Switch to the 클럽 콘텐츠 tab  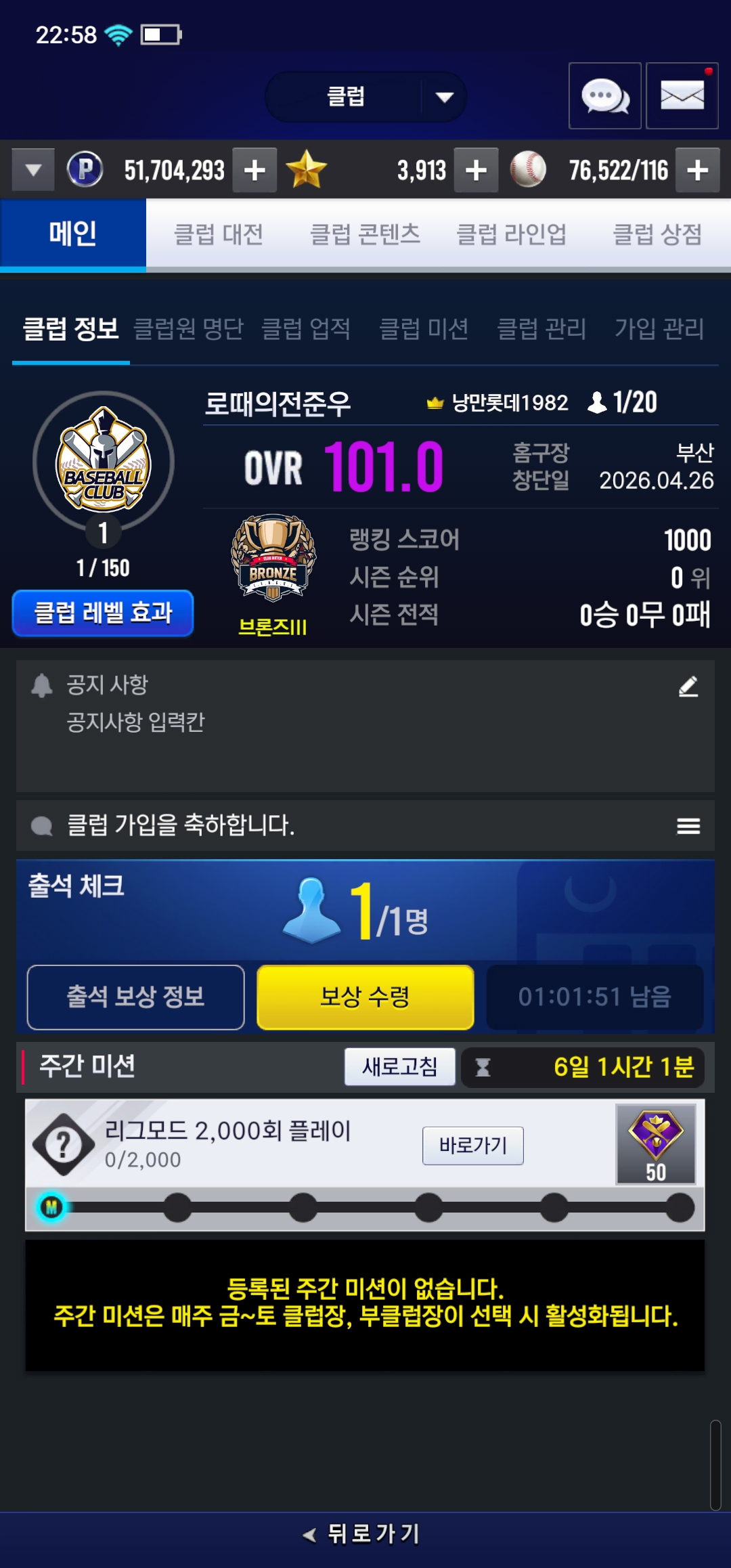[365, 234]
